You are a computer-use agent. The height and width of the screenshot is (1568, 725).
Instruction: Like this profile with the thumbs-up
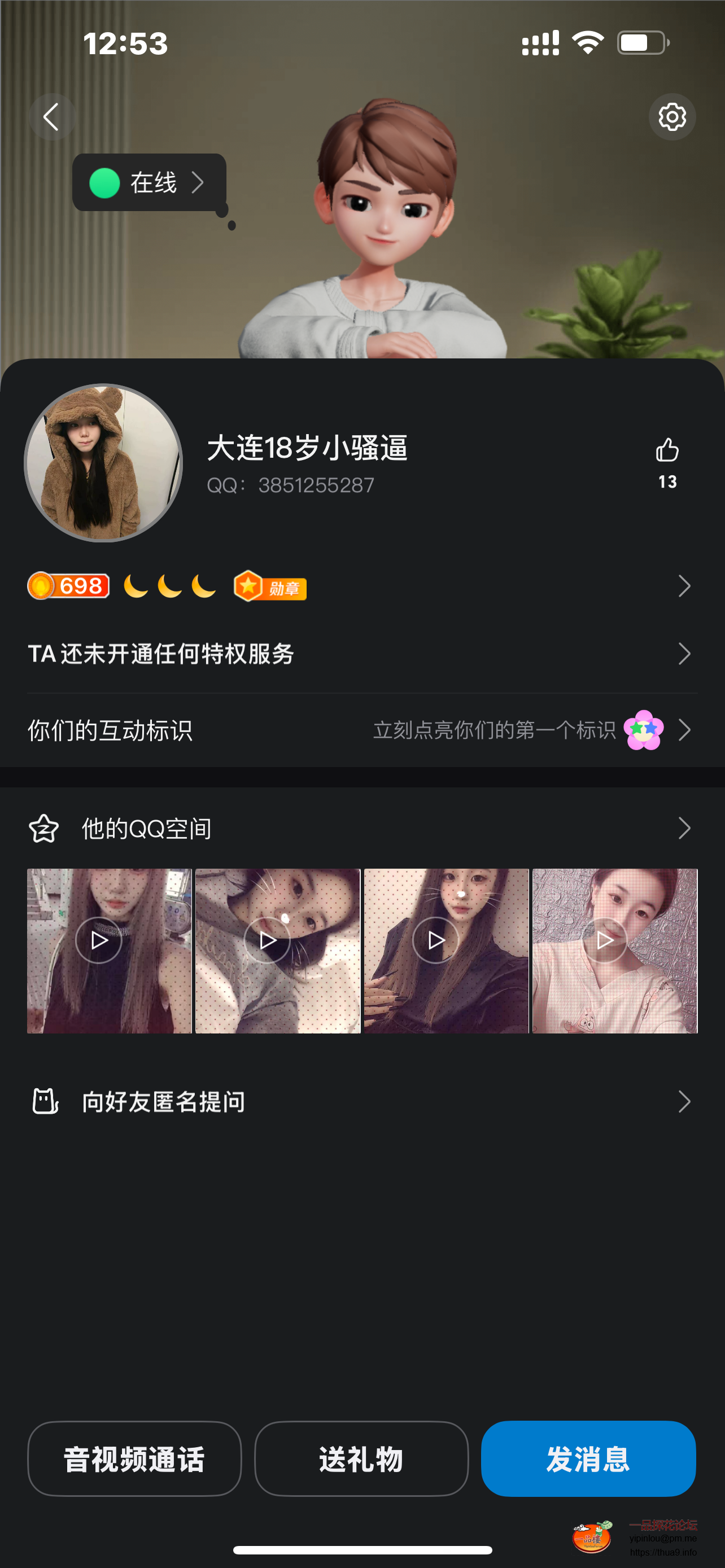coord(667,451)
